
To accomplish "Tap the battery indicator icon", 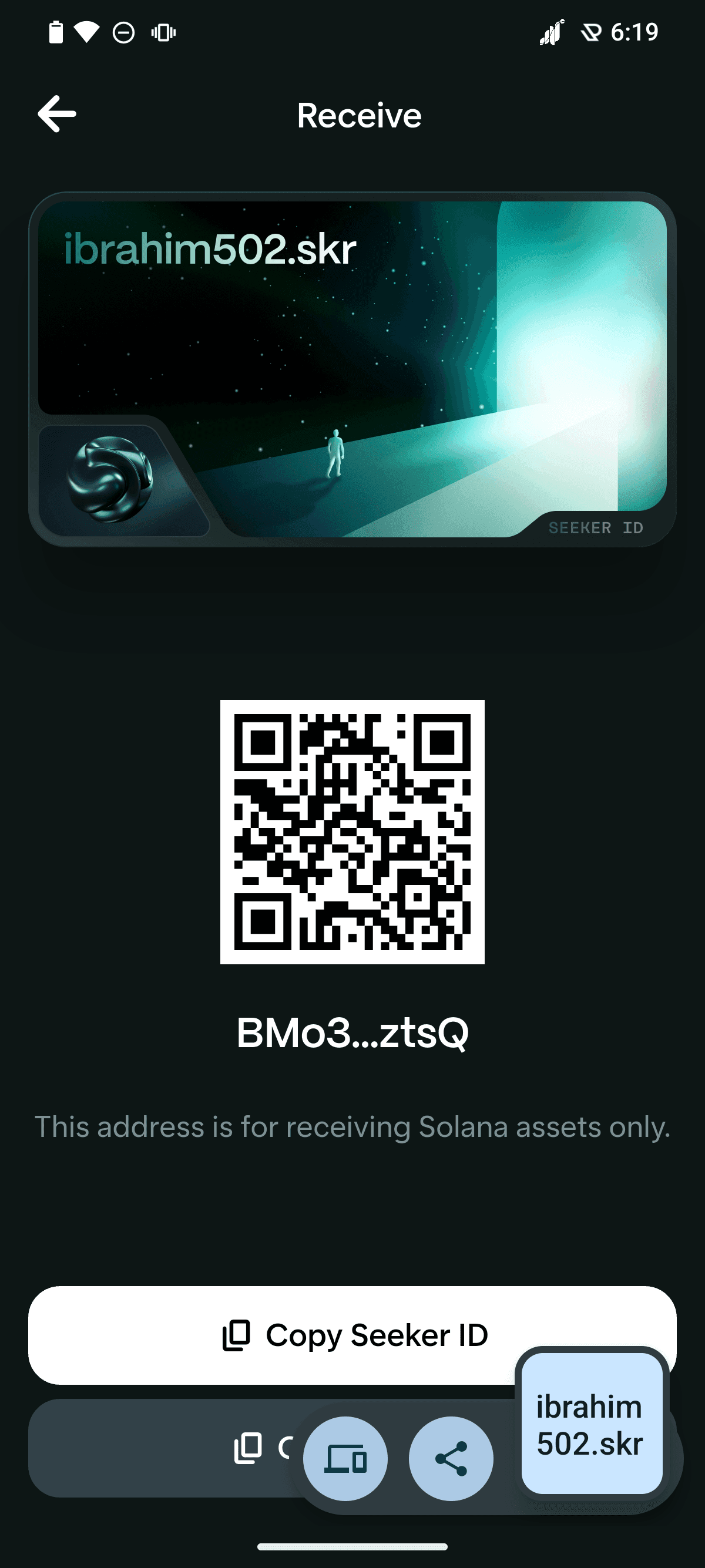I will coord(55,33).
